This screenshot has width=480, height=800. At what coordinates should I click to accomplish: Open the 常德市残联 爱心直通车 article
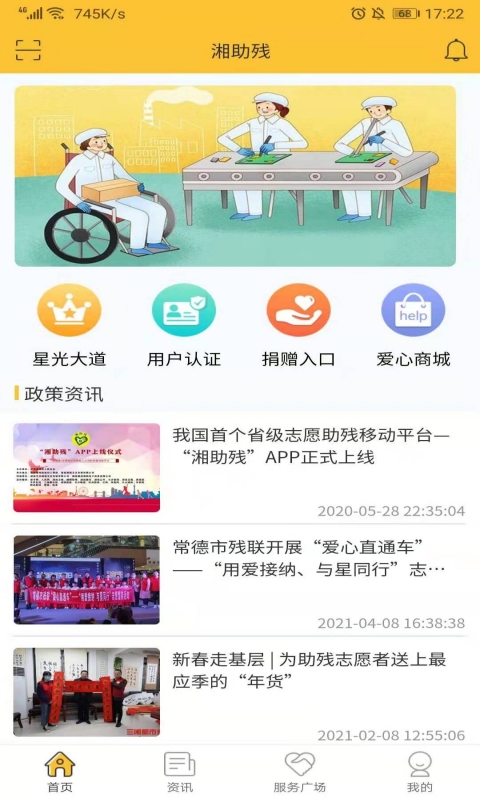[240, 580]
